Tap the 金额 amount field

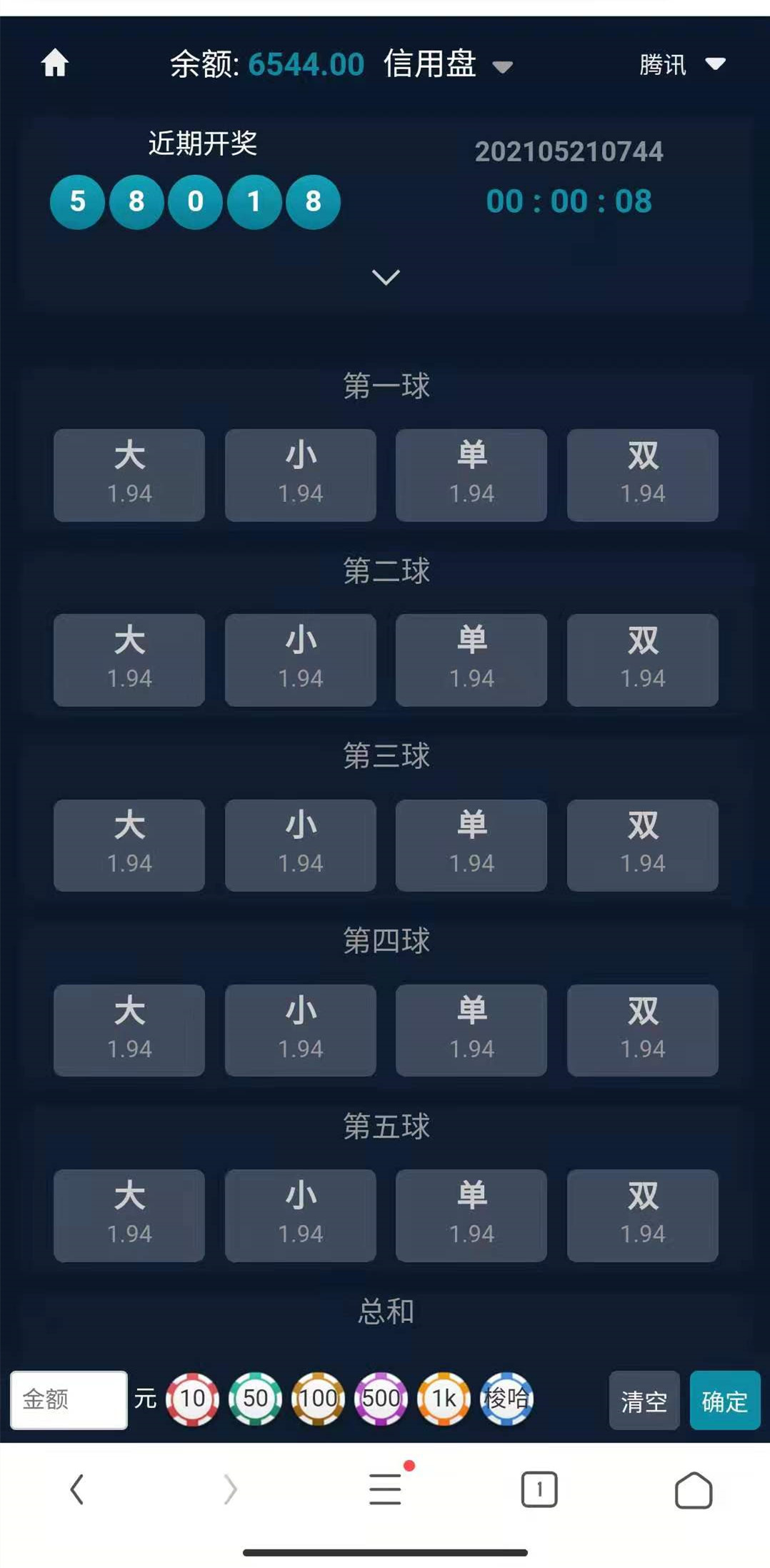pos(69,1399)
